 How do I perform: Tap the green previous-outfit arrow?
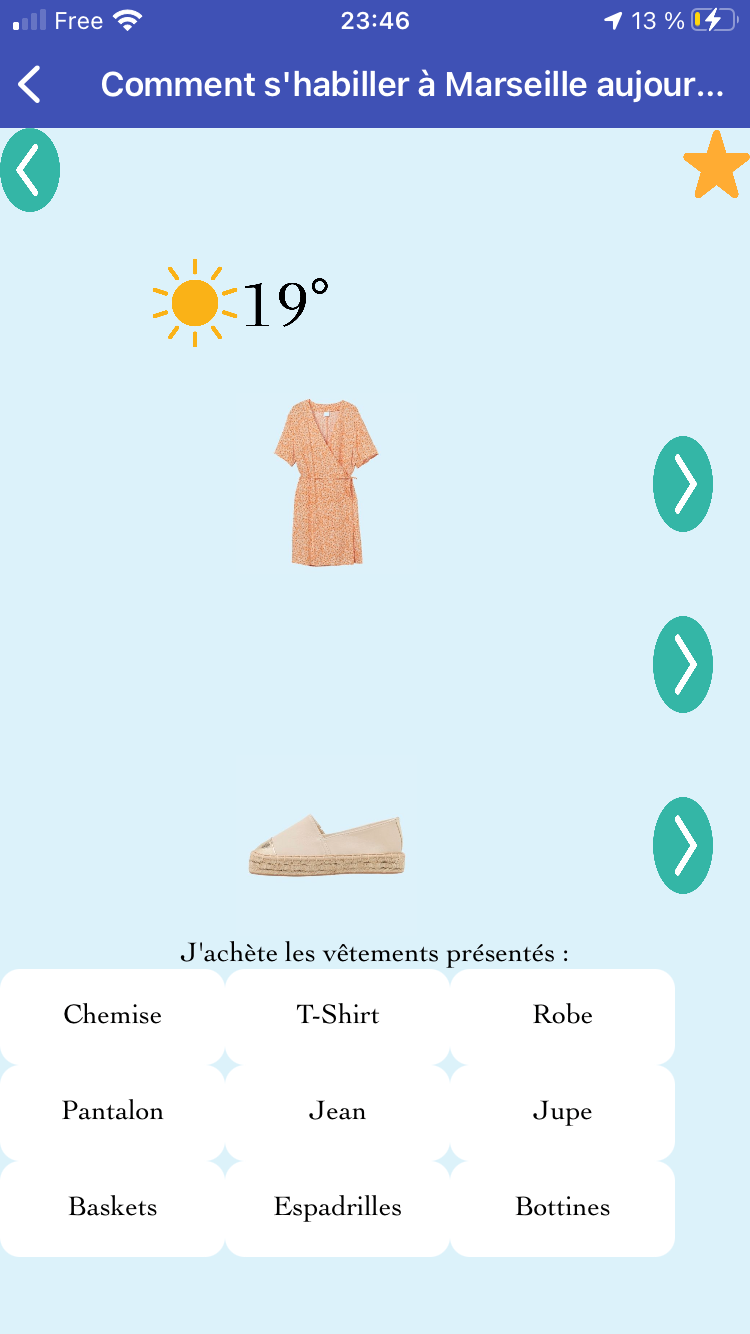[x=30, y=170]
